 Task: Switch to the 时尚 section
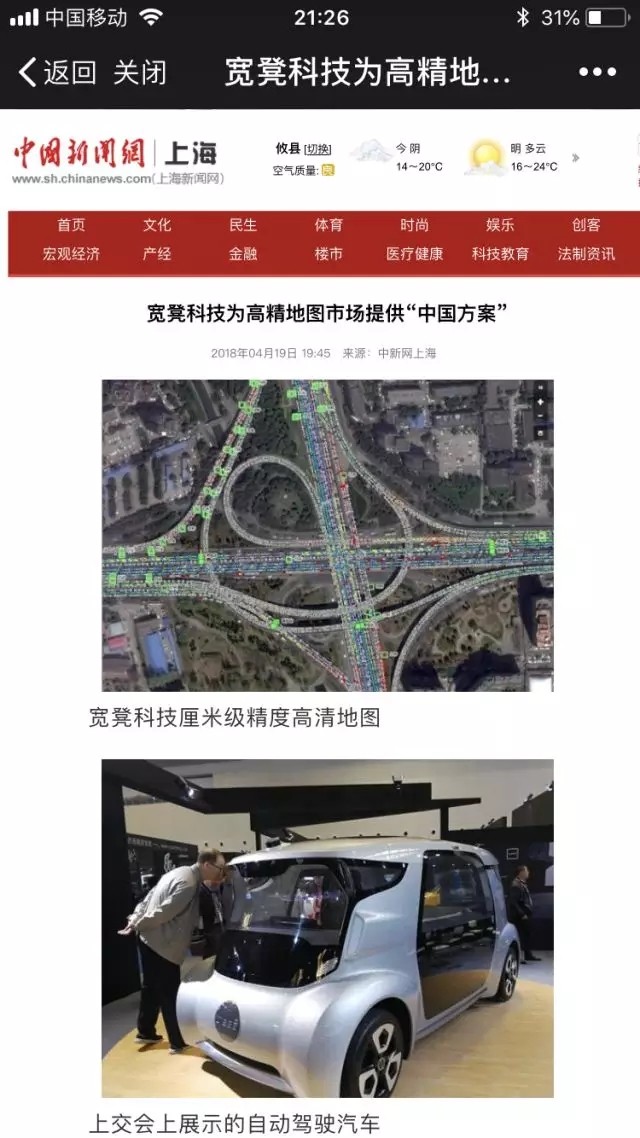(415, 225)
